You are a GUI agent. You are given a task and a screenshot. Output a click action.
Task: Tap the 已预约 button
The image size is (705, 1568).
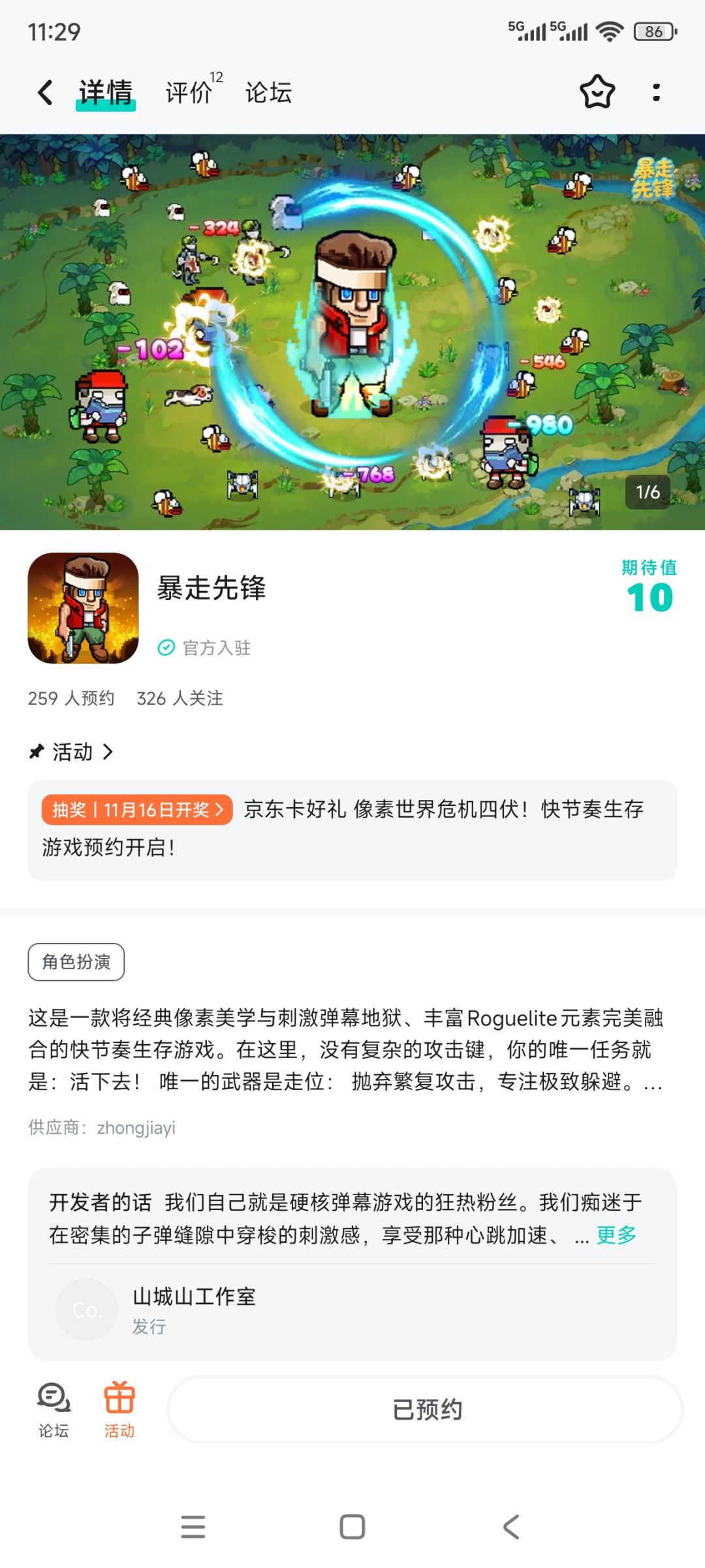pyautogui.click(x=426, y=1409)
